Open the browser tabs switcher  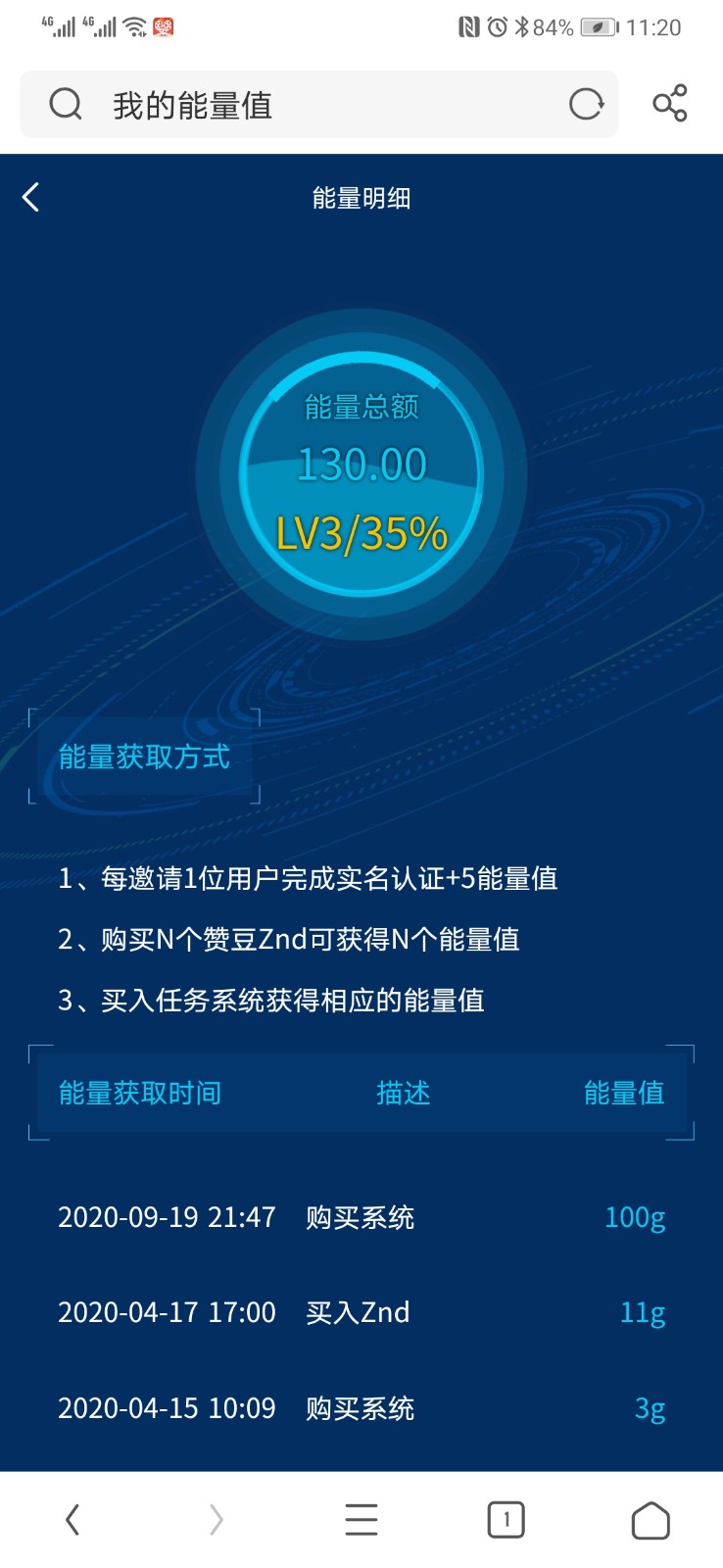pyautogui.click(x=506, y=1520)
